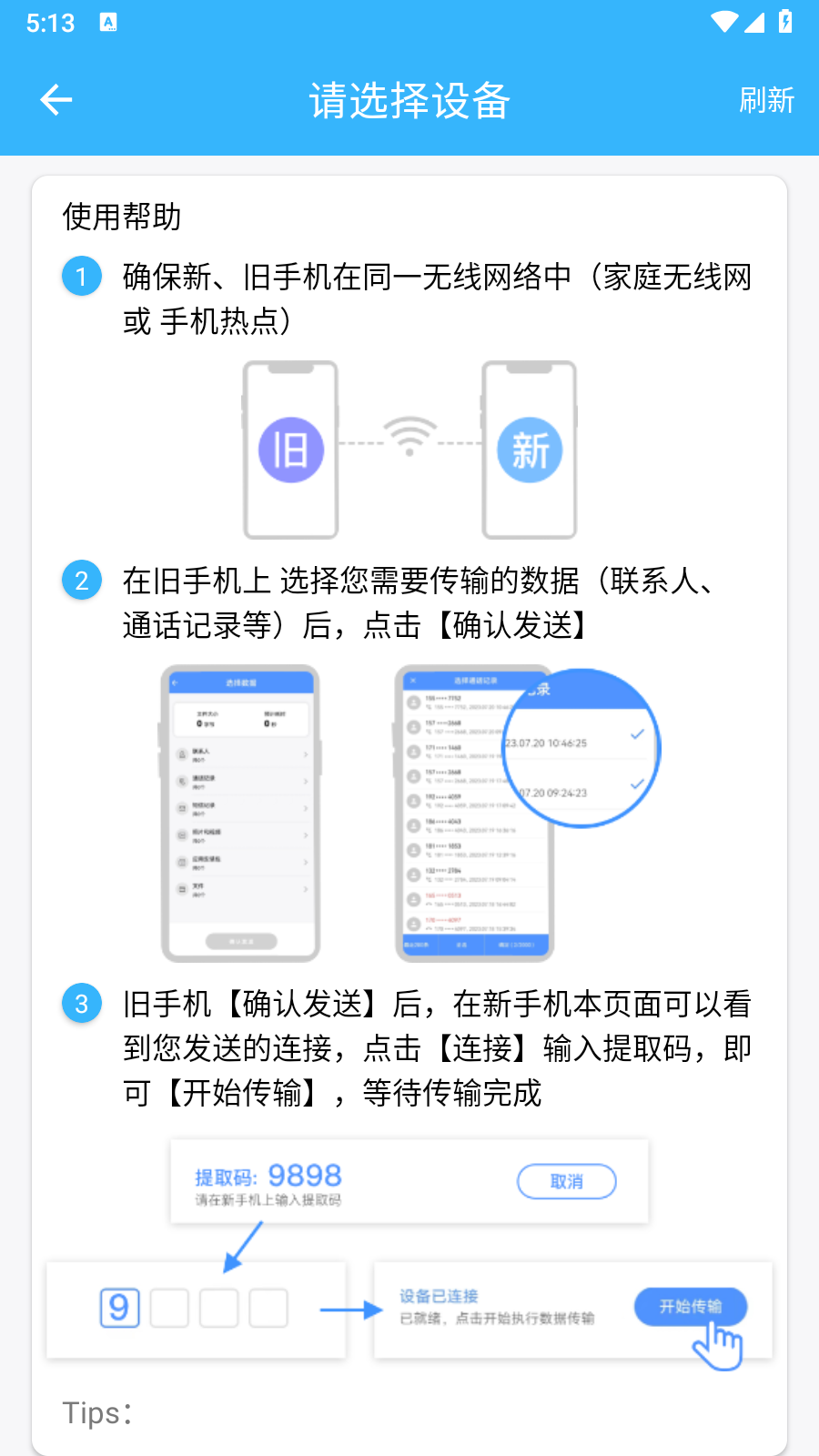Go back using the arrow icon
The height and width of the screenshot is (1456, 819).
pyautogui.click(x=56, y=100)
